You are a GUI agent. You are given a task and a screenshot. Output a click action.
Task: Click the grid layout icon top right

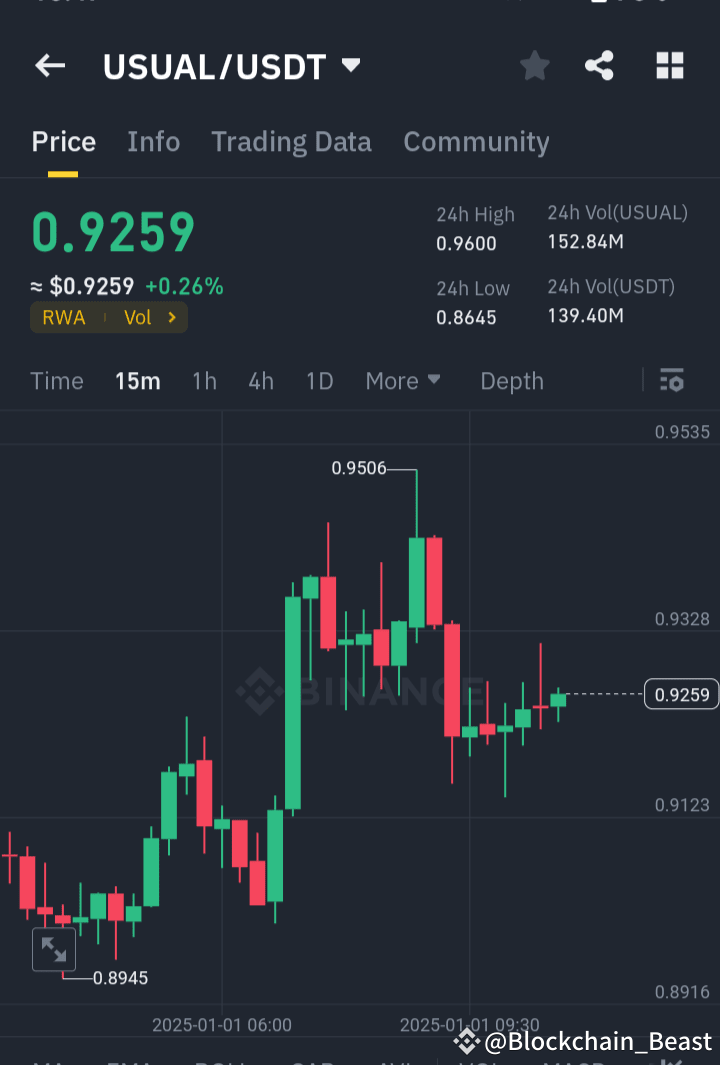(x=669, y=65)
